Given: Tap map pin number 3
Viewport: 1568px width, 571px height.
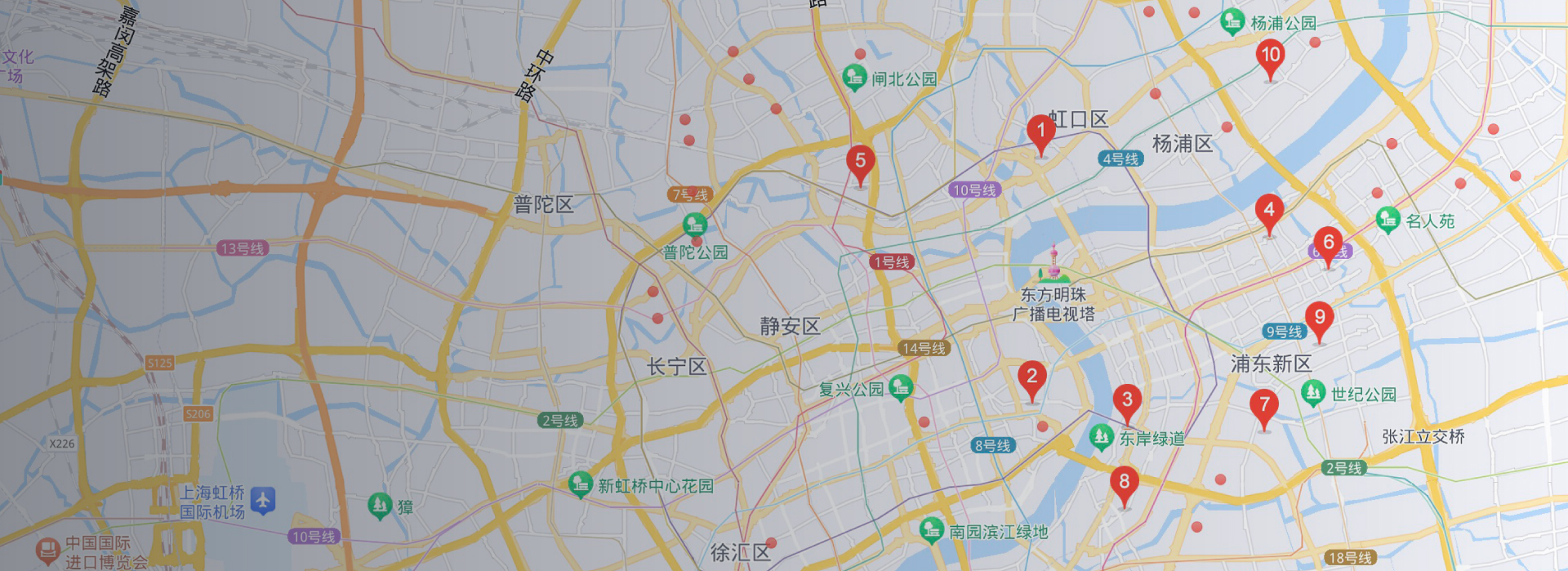Looking at the screenshot, I should [x=1127, y=400].
